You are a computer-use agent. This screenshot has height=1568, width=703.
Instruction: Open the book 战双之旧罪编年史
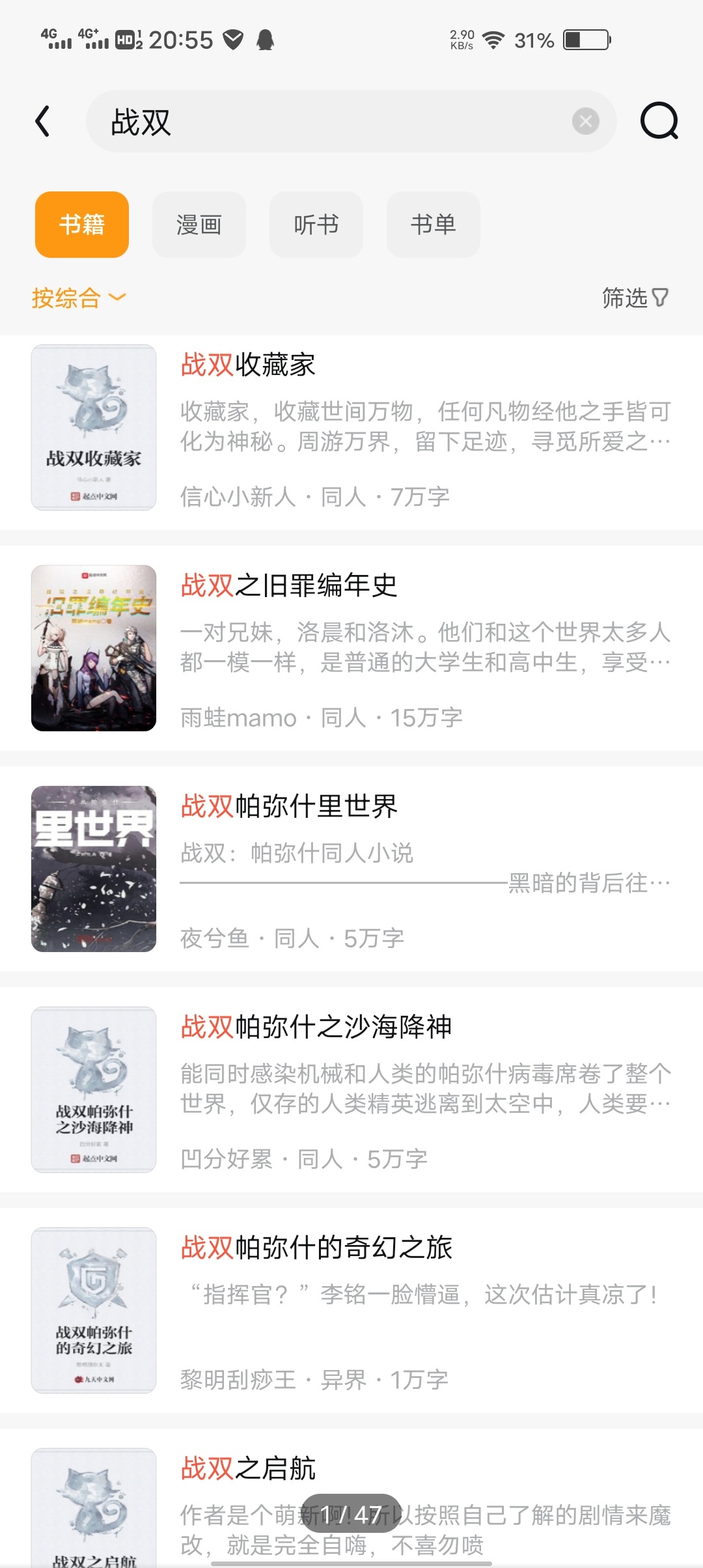tap(351, 649)
